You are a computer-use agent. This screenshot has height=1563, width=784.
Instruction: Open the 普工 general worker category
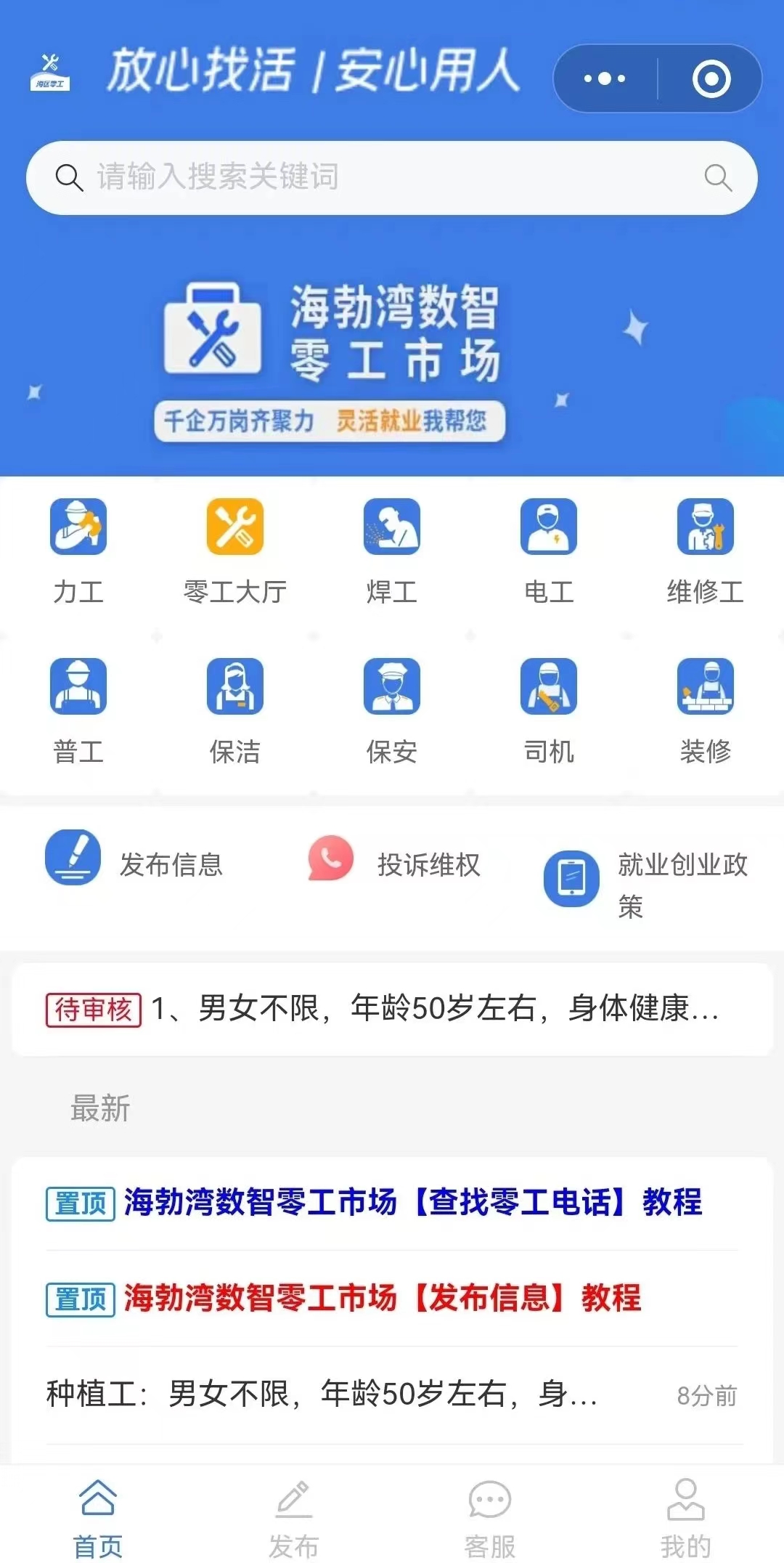pos(78,710)
